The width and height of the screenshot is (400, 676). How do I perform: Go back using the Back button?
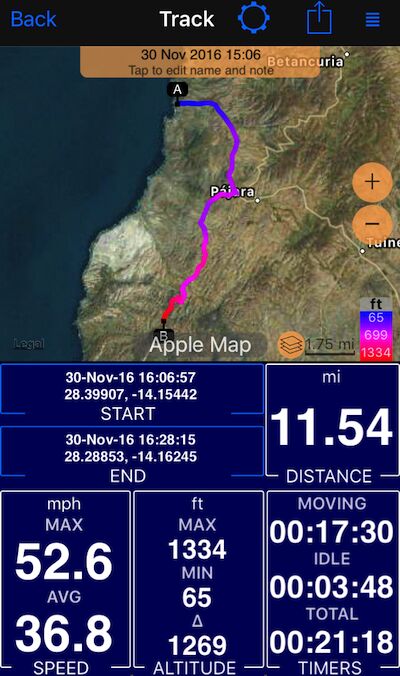pyautogui.click(x=33, y=19)
